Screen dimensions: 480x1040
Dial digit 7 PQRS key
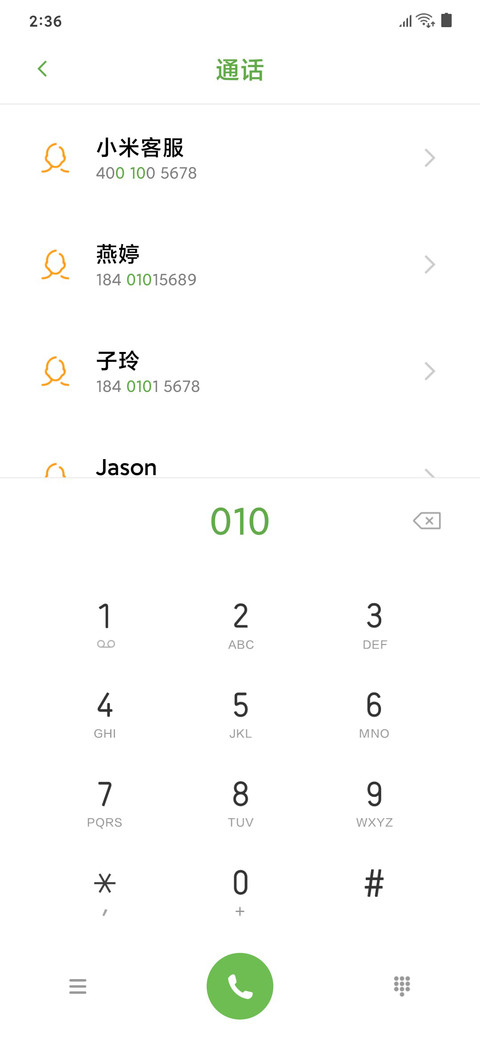click(105, 803)
